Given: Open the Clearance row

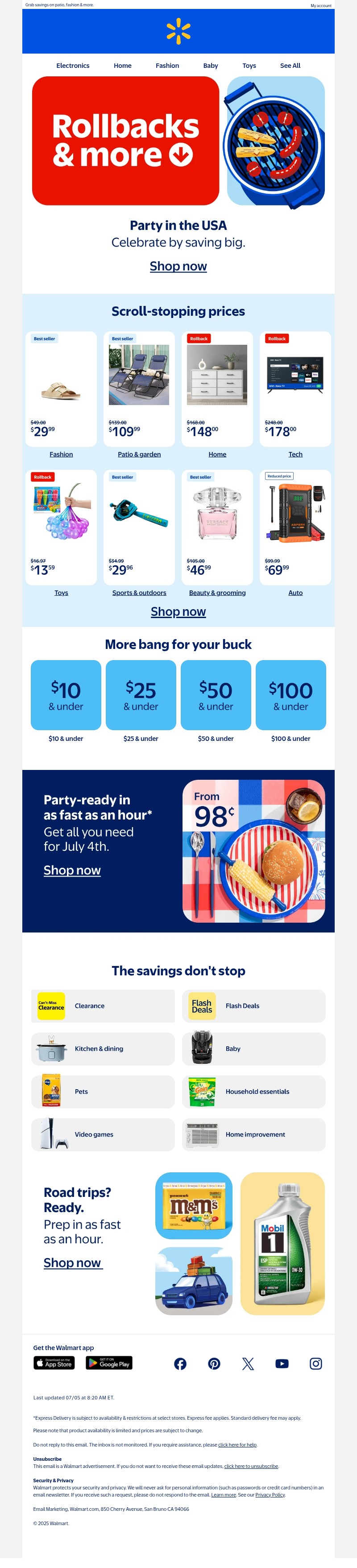Looking at the screenshot, I should (x=103, y=1006).
